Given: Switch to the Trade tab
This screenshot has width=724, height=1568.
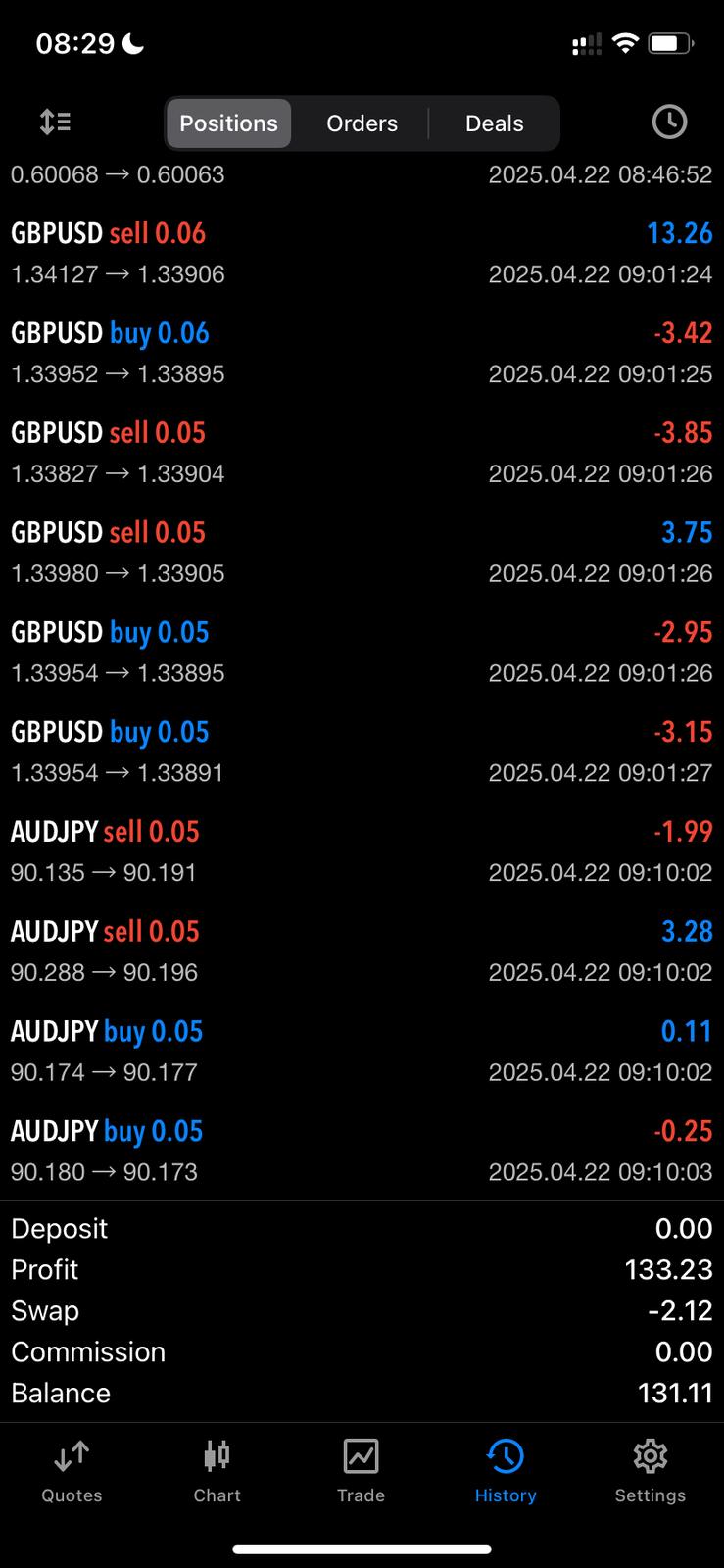Looking at the screenshot, I should pyautogui.click(x=361, y=1472).
